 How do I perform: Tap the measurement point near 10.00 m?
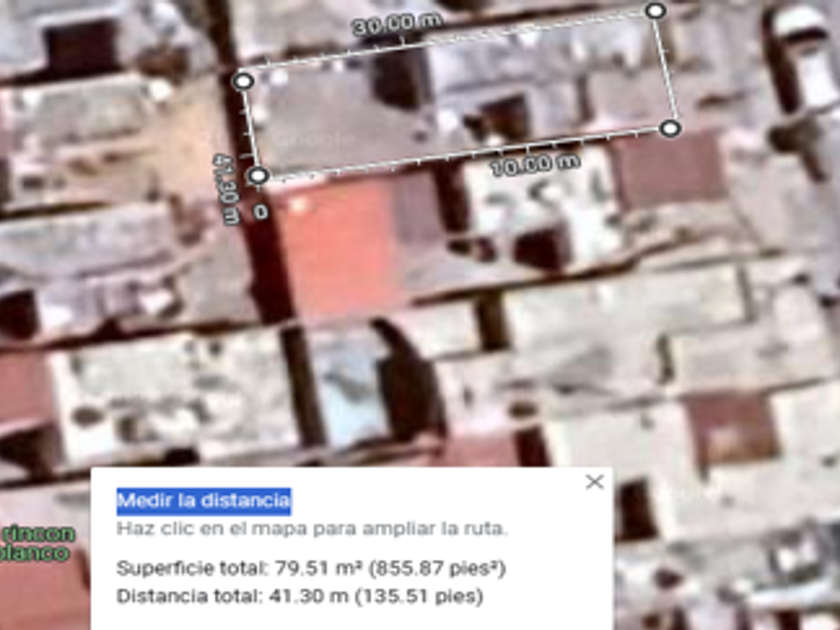(671, 128)
